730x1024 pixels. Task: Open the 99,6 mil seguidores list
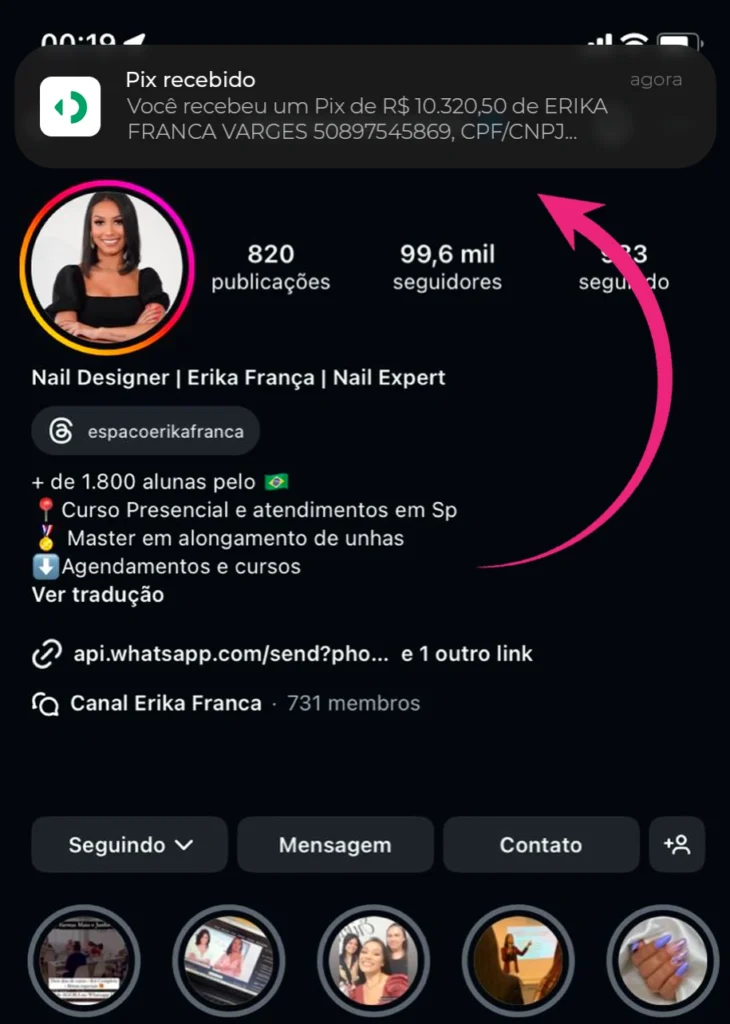pos(447,266)
